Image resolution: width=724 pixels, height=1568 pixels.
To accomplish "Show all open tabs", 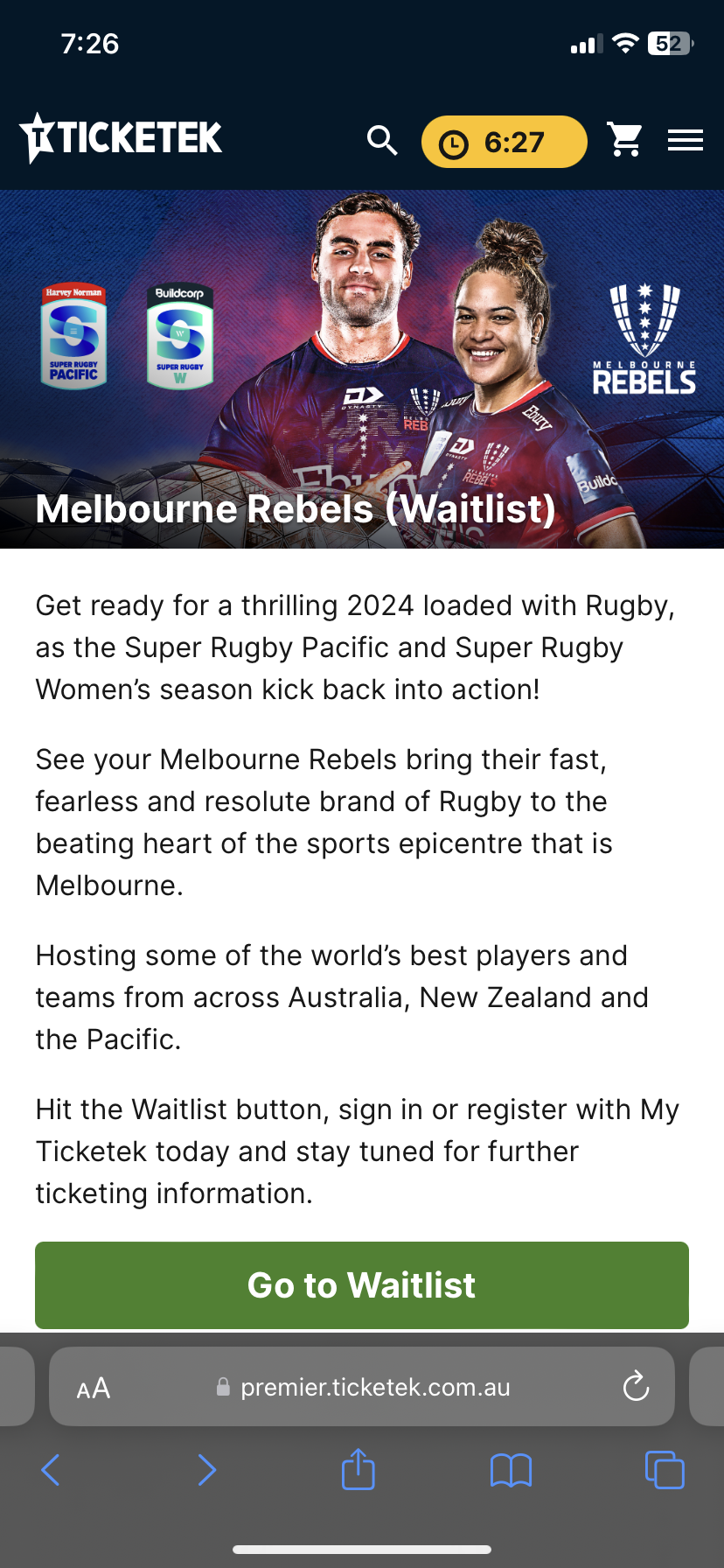I will (x=664, y=1470).
